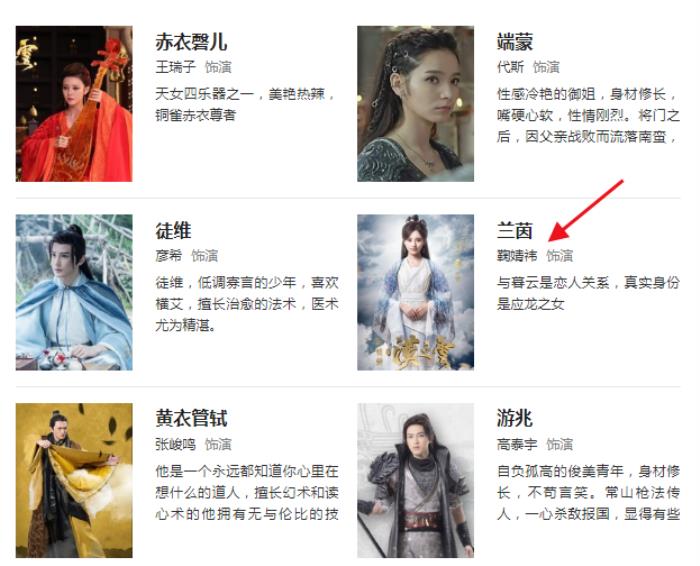
Task: Open the character photo of 赤衣磬儿
Action: pos(73,104)
